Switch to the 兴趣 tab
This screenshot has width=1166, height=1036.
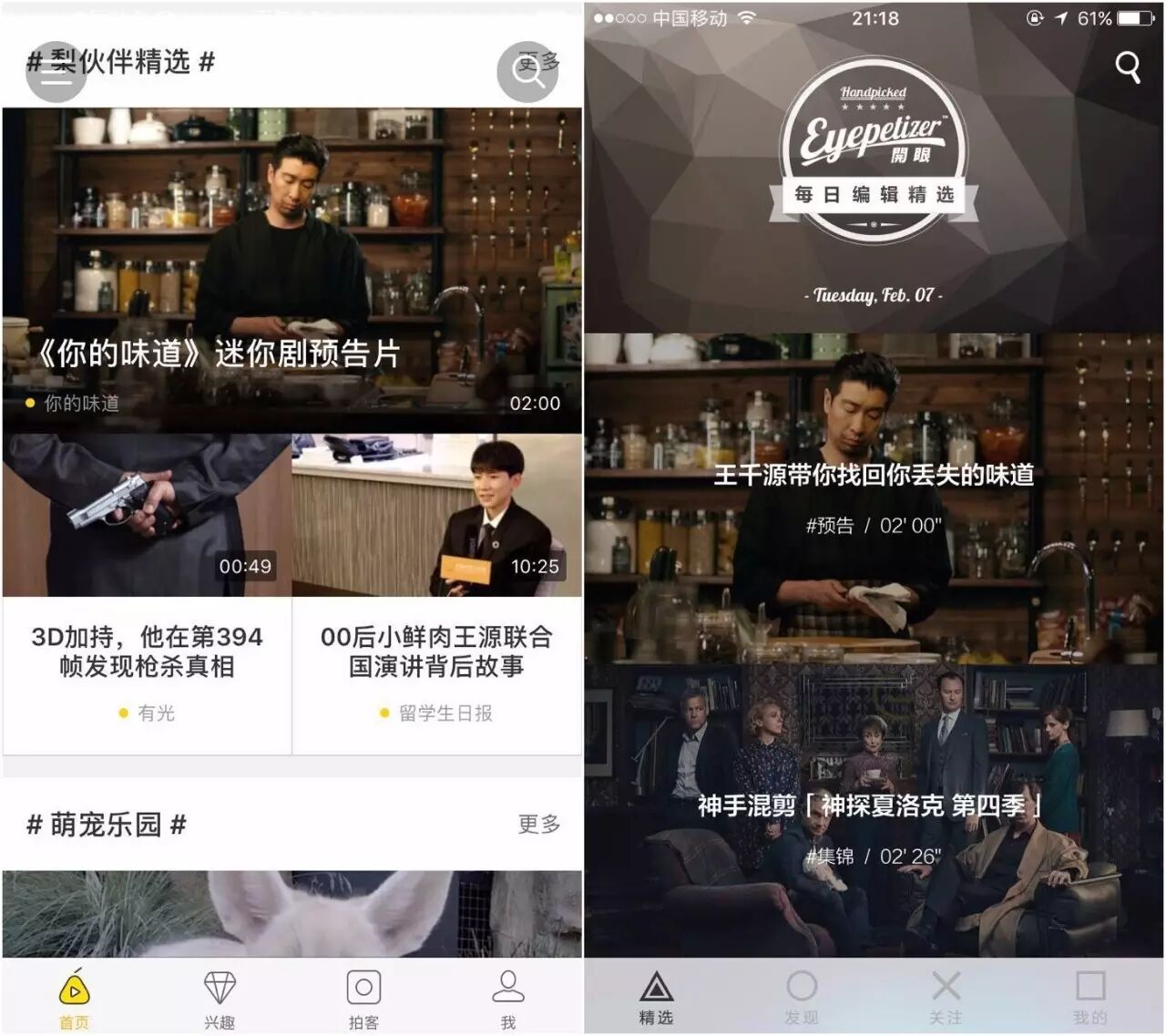pos(220,999)
